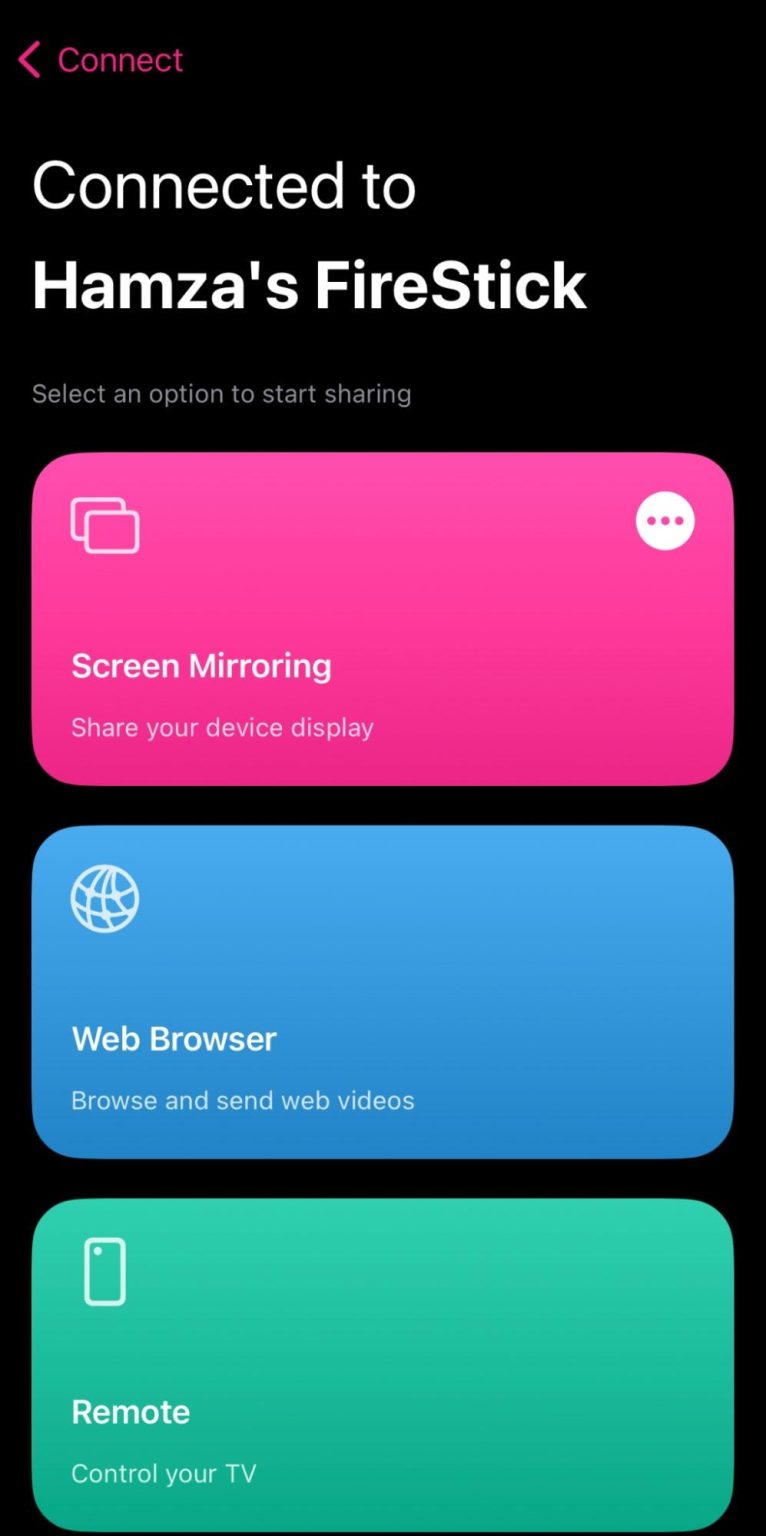This screenshot has height=1536, width=766.
Task: Open the ellipsis options on Screen Mirroring
Action: click(665, 519)
